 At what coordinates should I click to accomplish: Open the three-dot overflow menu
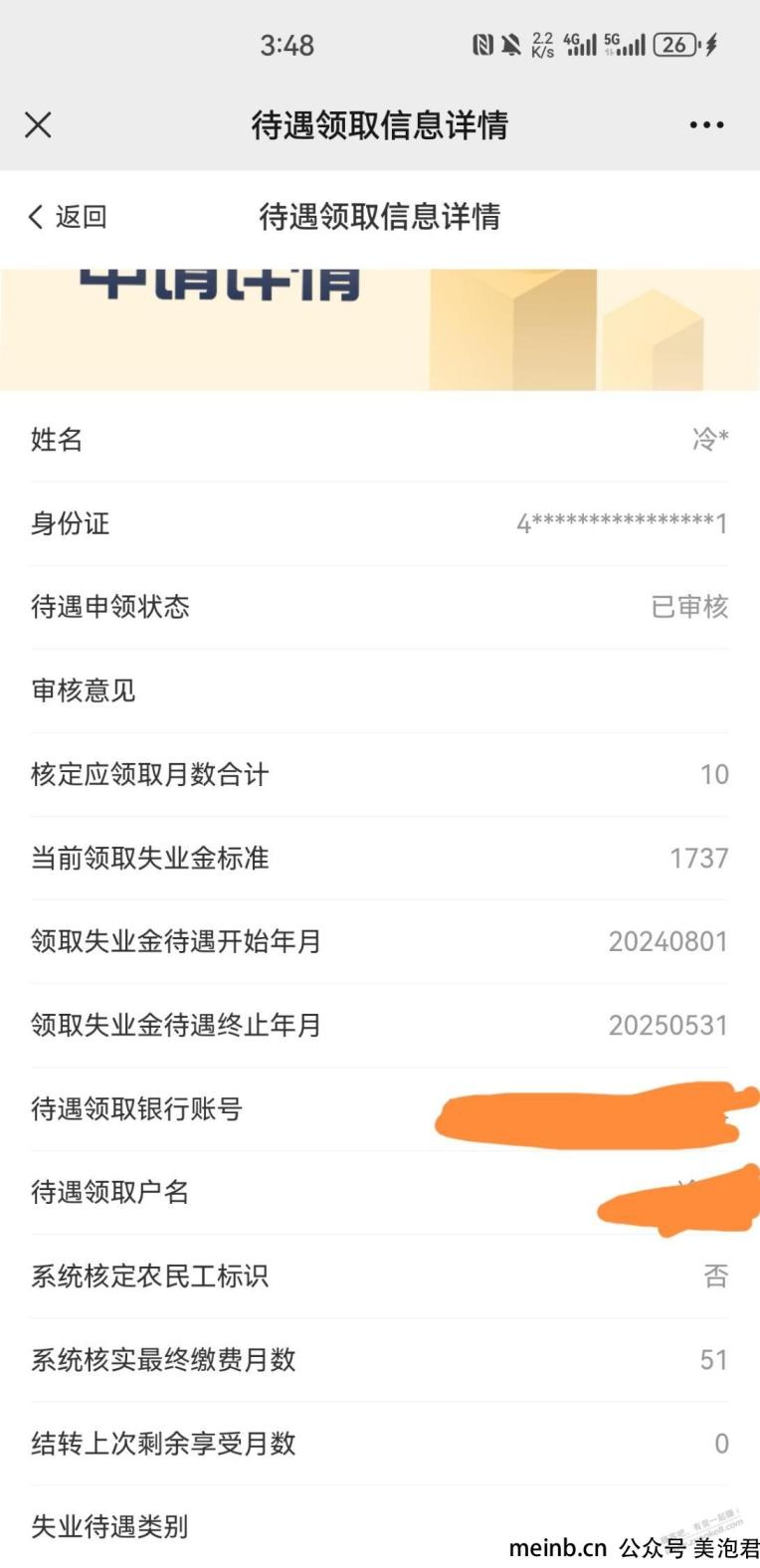tap(706, 125)
